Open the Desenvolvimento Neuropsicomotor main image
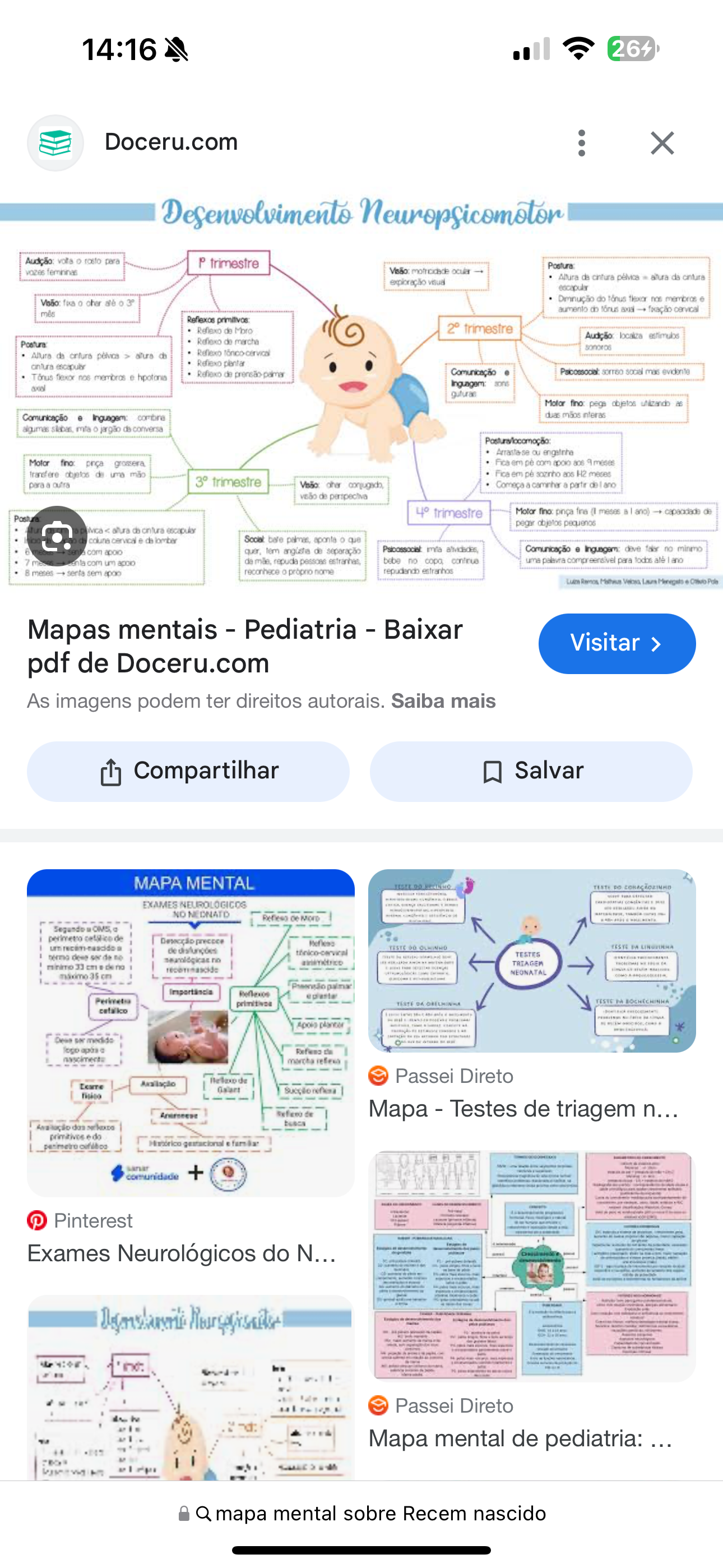This screenshot has width=723, height=1568. [361, 390]
